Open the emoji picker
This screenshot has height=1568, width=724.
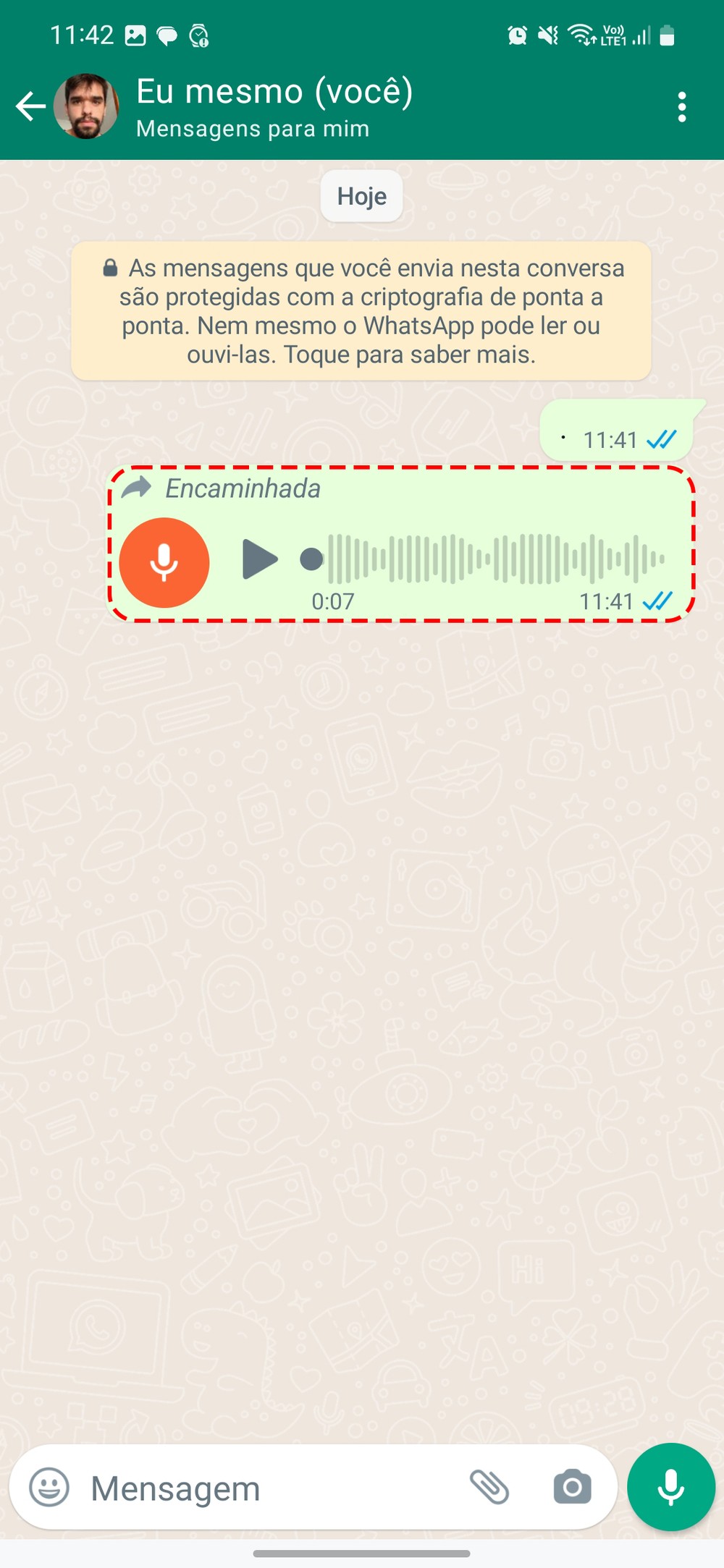49,1488
